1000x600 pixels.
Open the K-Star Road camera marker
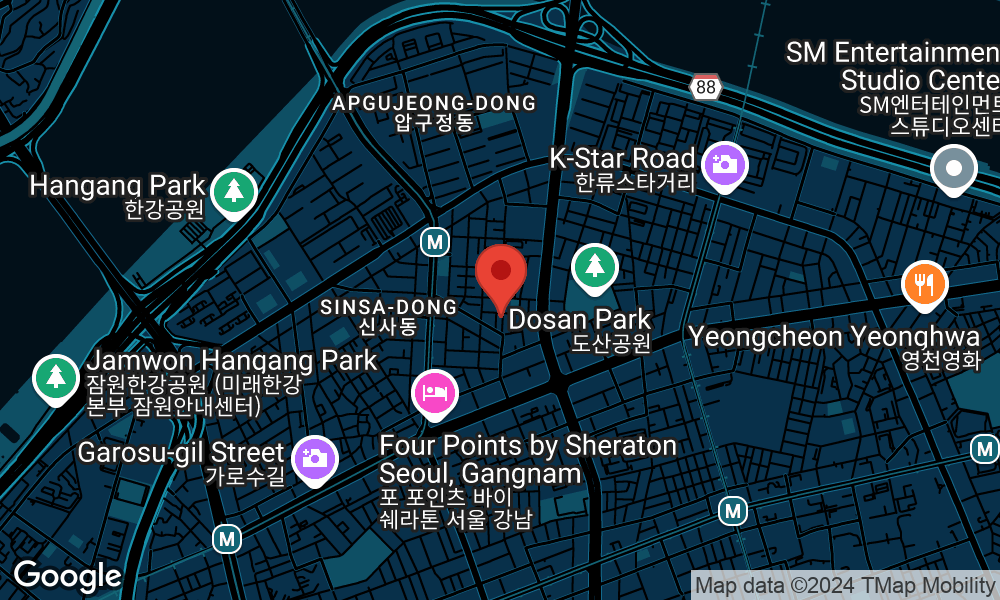724,163
